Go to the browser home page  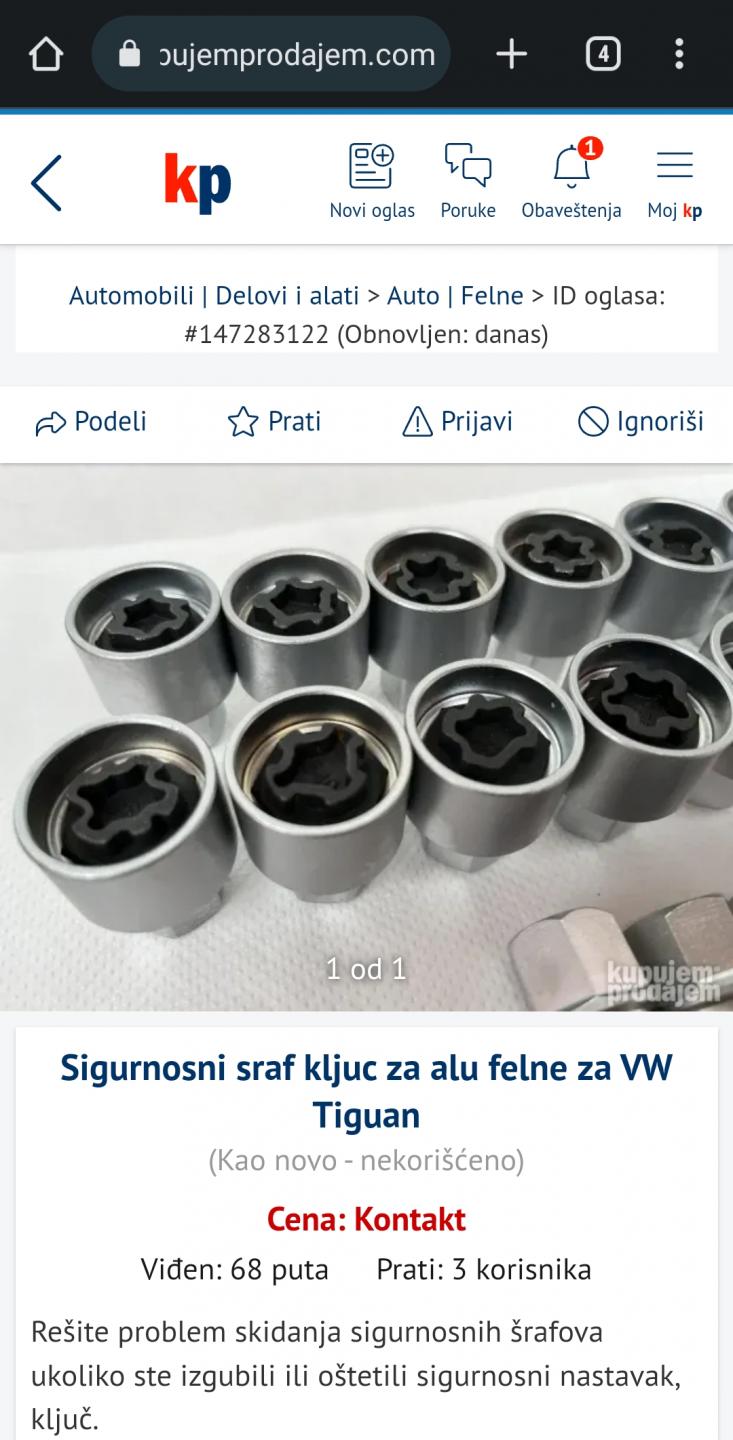pyautogui.click(x=46, y=54)
